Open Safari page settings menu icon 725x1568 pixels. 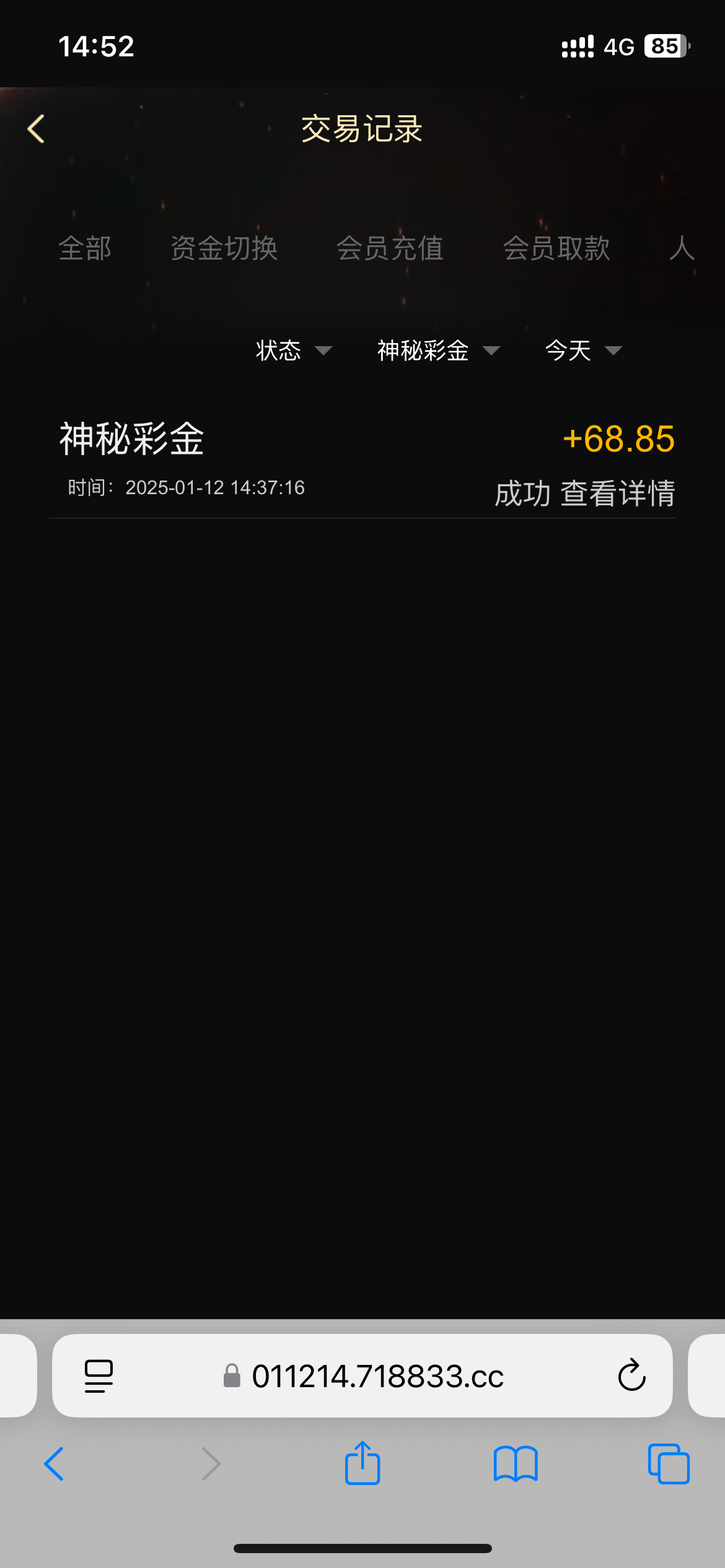click(x=99, y=1376)
